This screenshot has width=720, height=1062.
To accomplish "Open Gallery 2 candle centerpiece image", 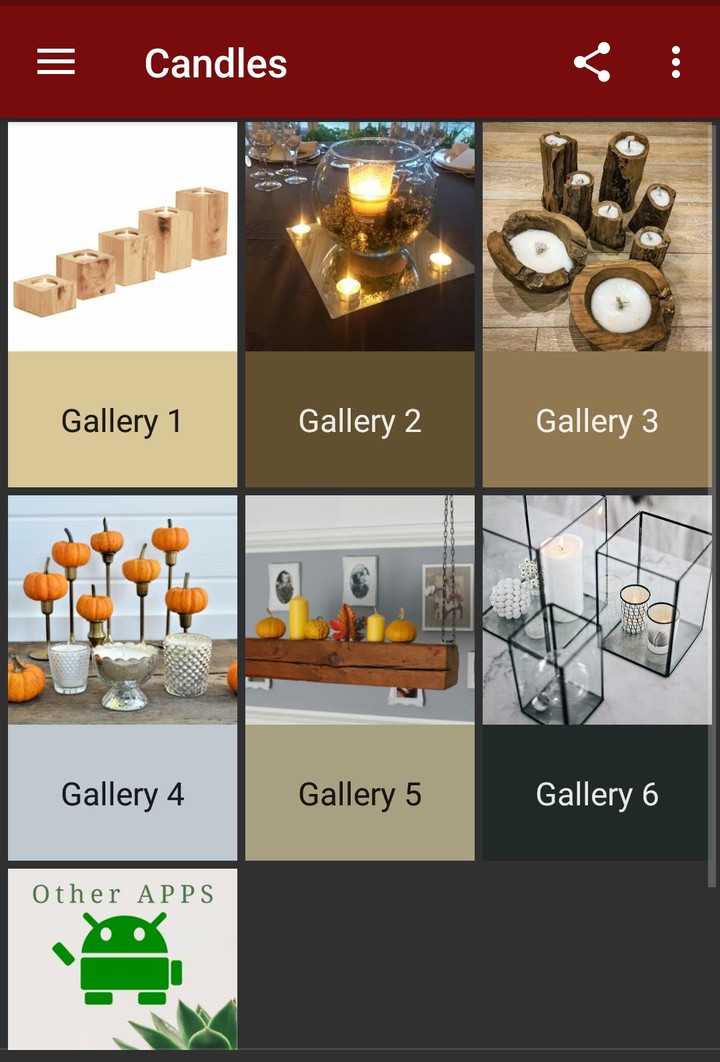I will (359, 235).
